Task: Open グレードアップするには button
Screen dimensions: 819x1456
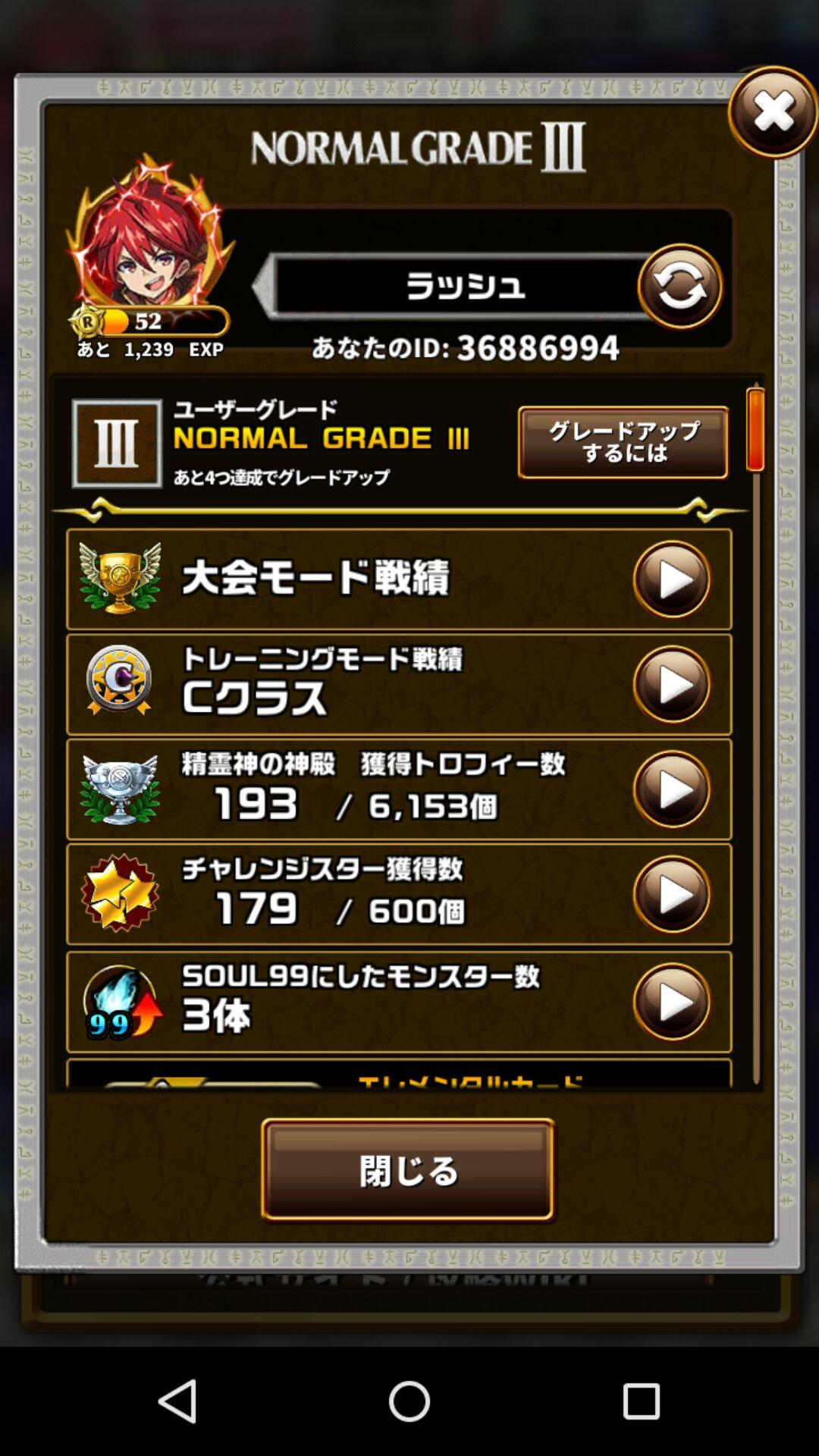Action: (x=623, y=442)
